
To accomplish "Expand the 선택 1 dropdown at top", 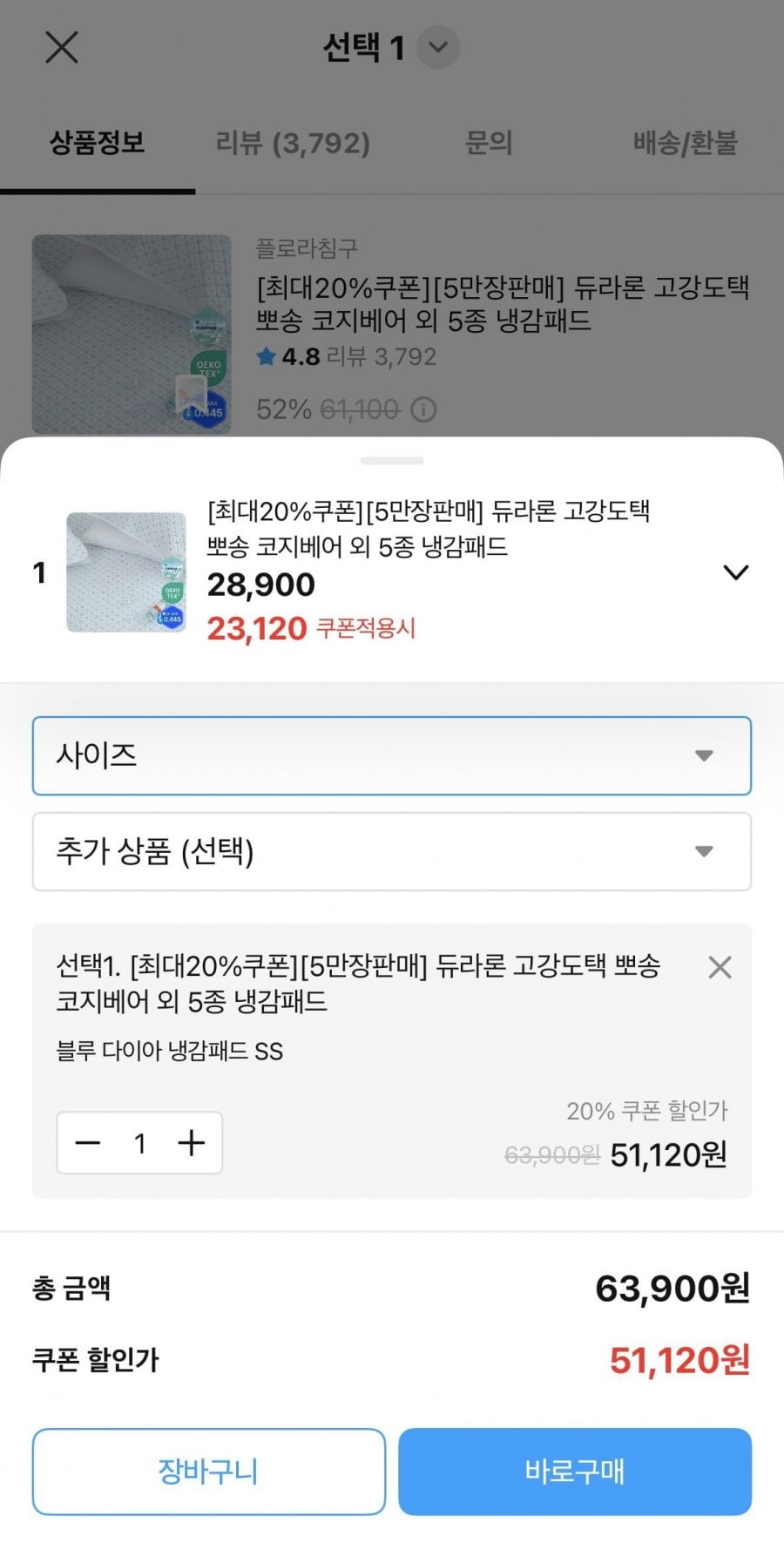I will coord(437,48).
